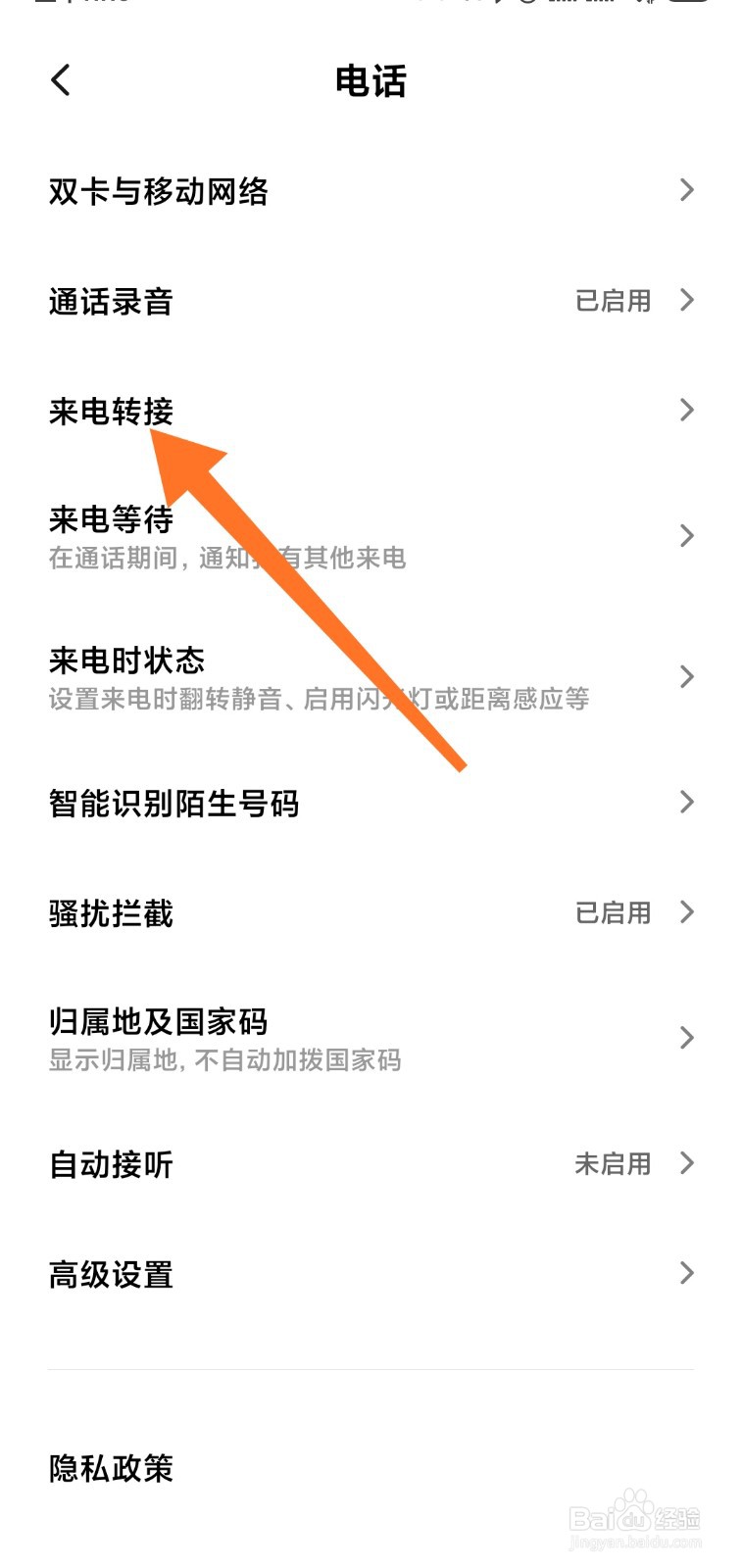
Task: Tap 已启用 label beside 骚扰拦截
Action: 613,912
